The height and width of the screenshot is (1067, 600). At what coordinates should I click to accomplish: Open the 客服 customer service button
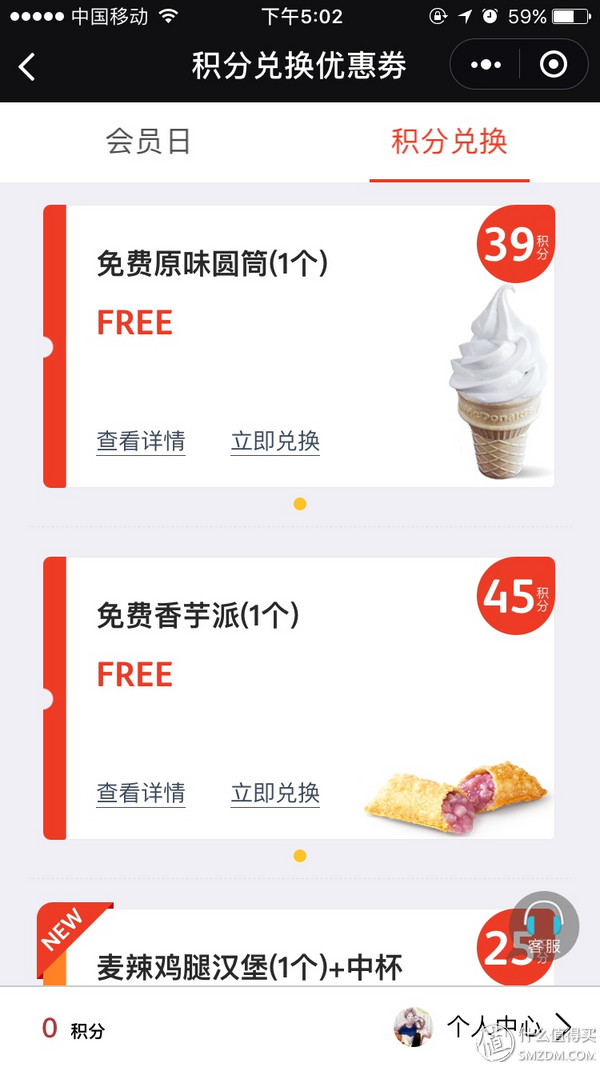[544, 927]
